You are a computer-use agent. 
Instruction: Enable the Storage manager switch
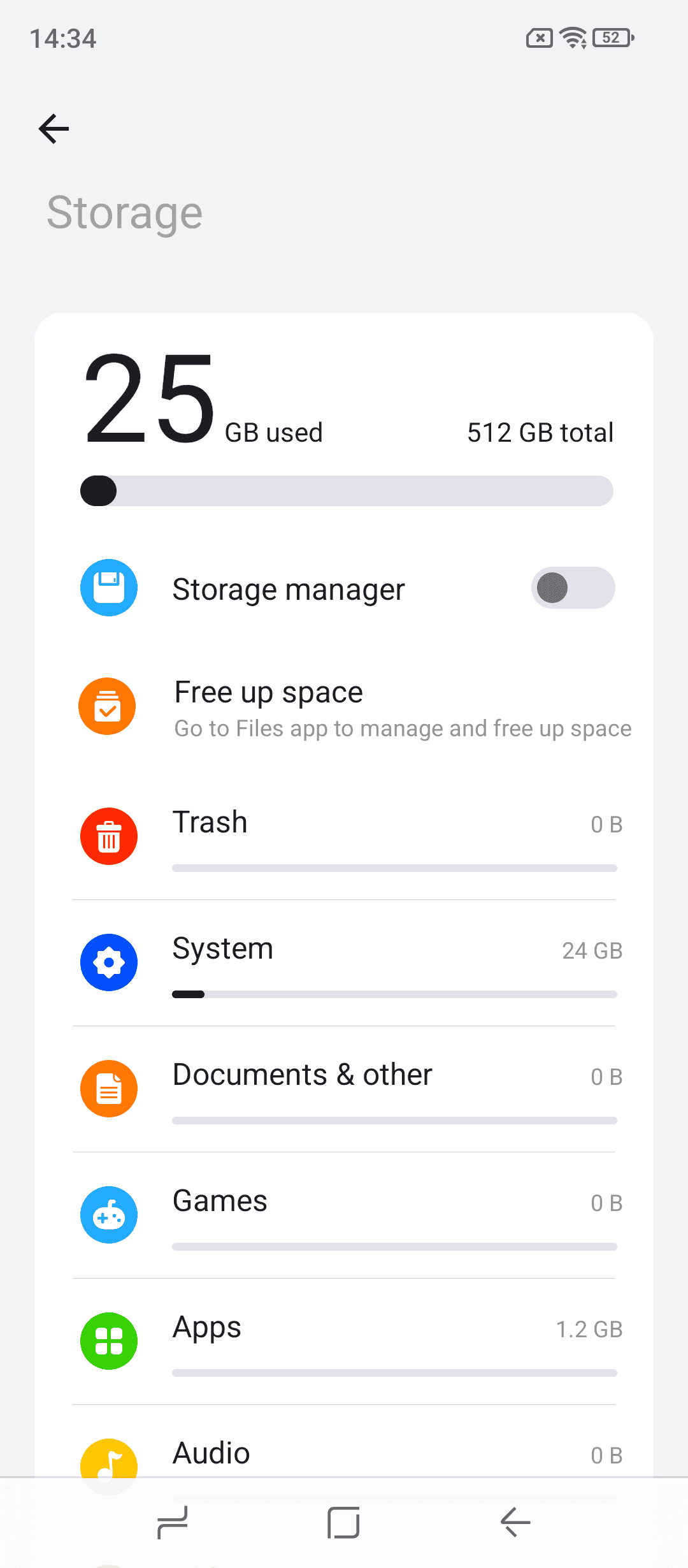pos(573,588)
